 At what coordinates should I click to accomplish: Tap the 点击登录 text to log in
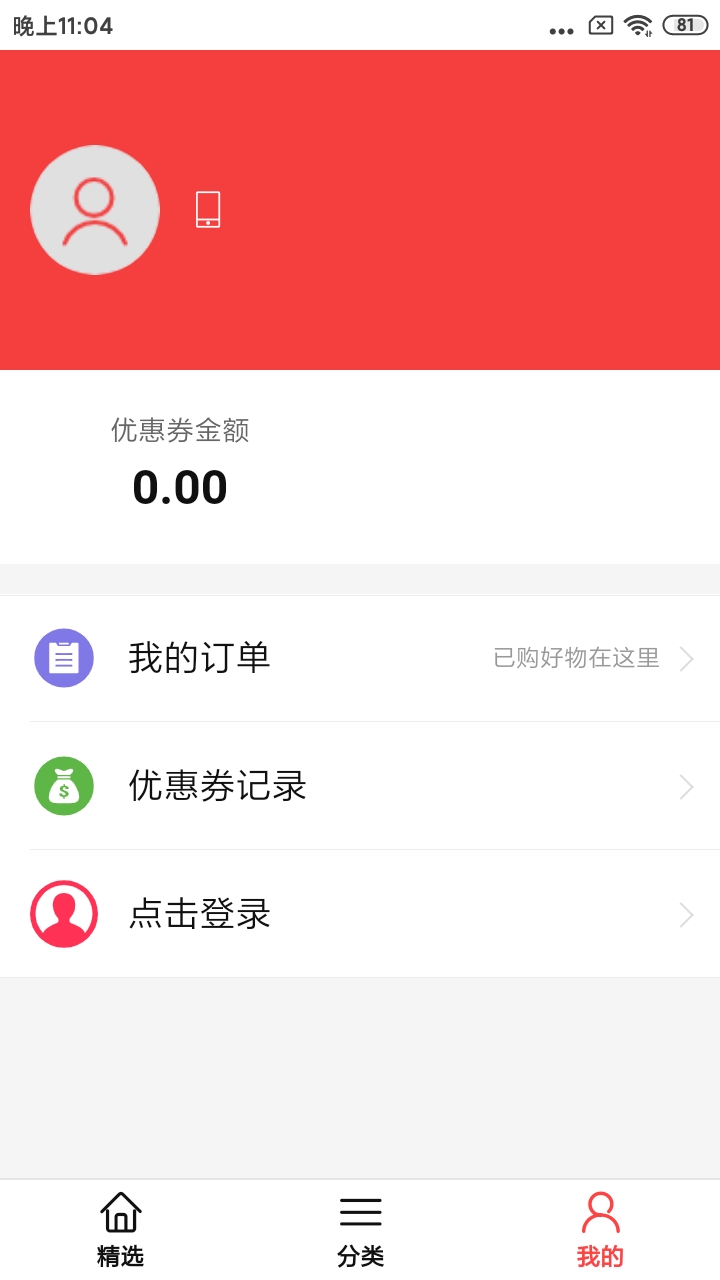pyautogui.click(x=199, y=914)
